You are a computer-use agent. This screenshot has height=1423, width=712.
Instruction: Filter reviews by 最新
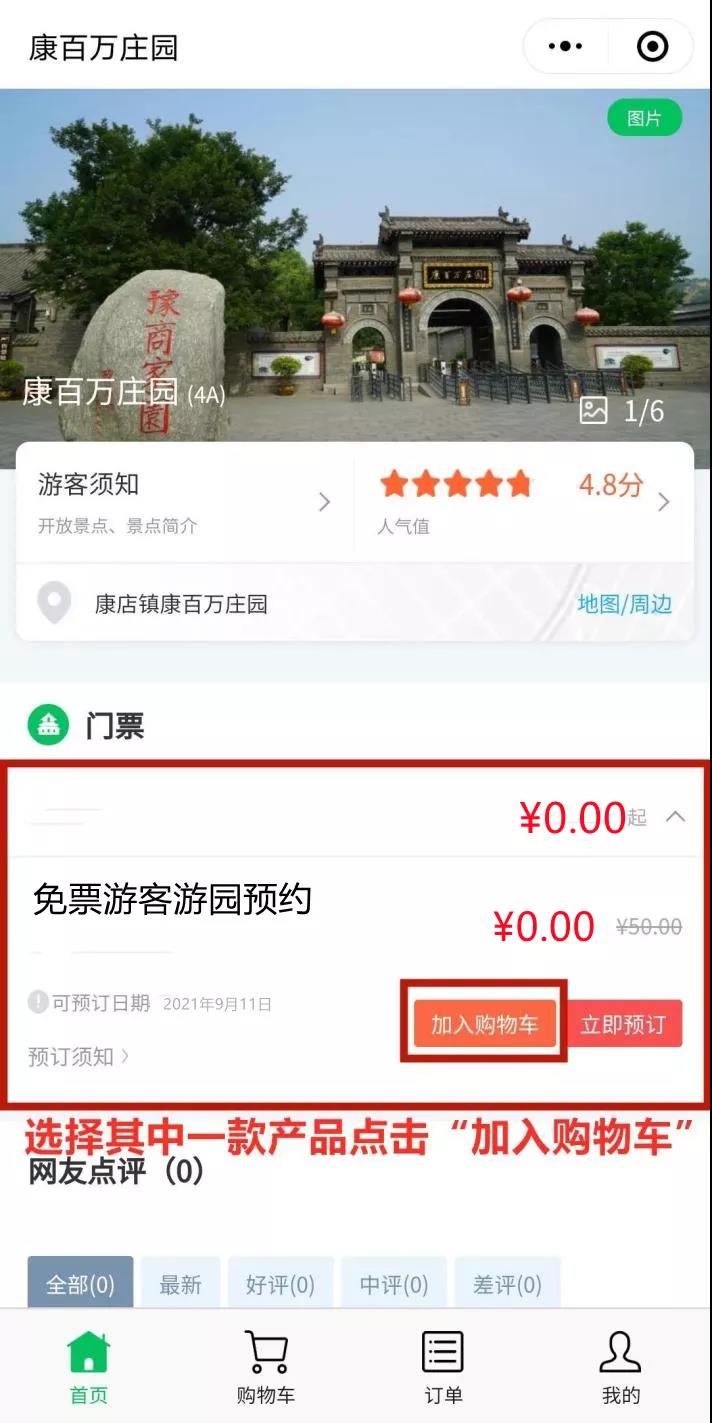(x=180, y=1284)
